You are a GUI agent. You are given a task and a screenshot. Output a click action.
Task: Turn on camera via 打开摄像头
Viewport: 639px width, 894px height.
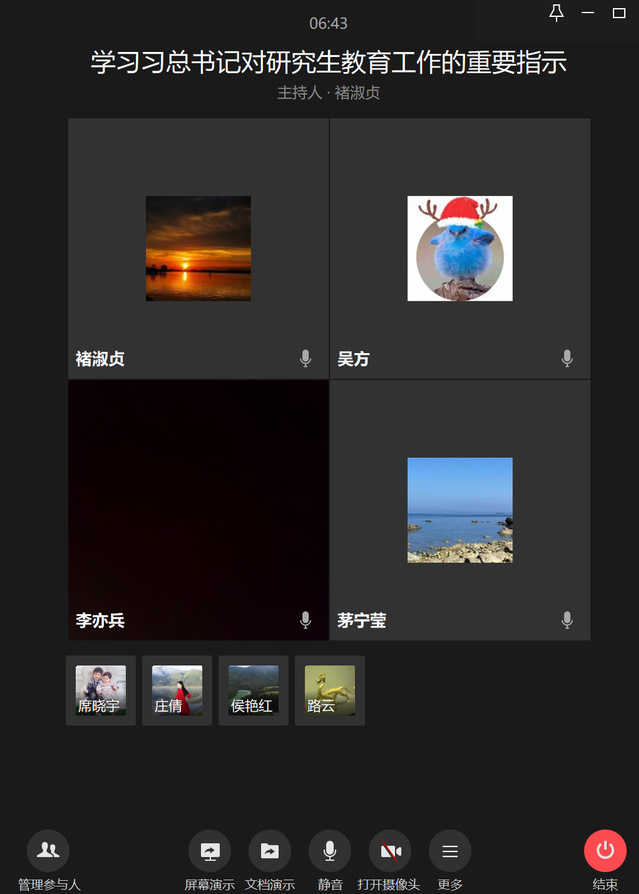click(x=389, y=851)
